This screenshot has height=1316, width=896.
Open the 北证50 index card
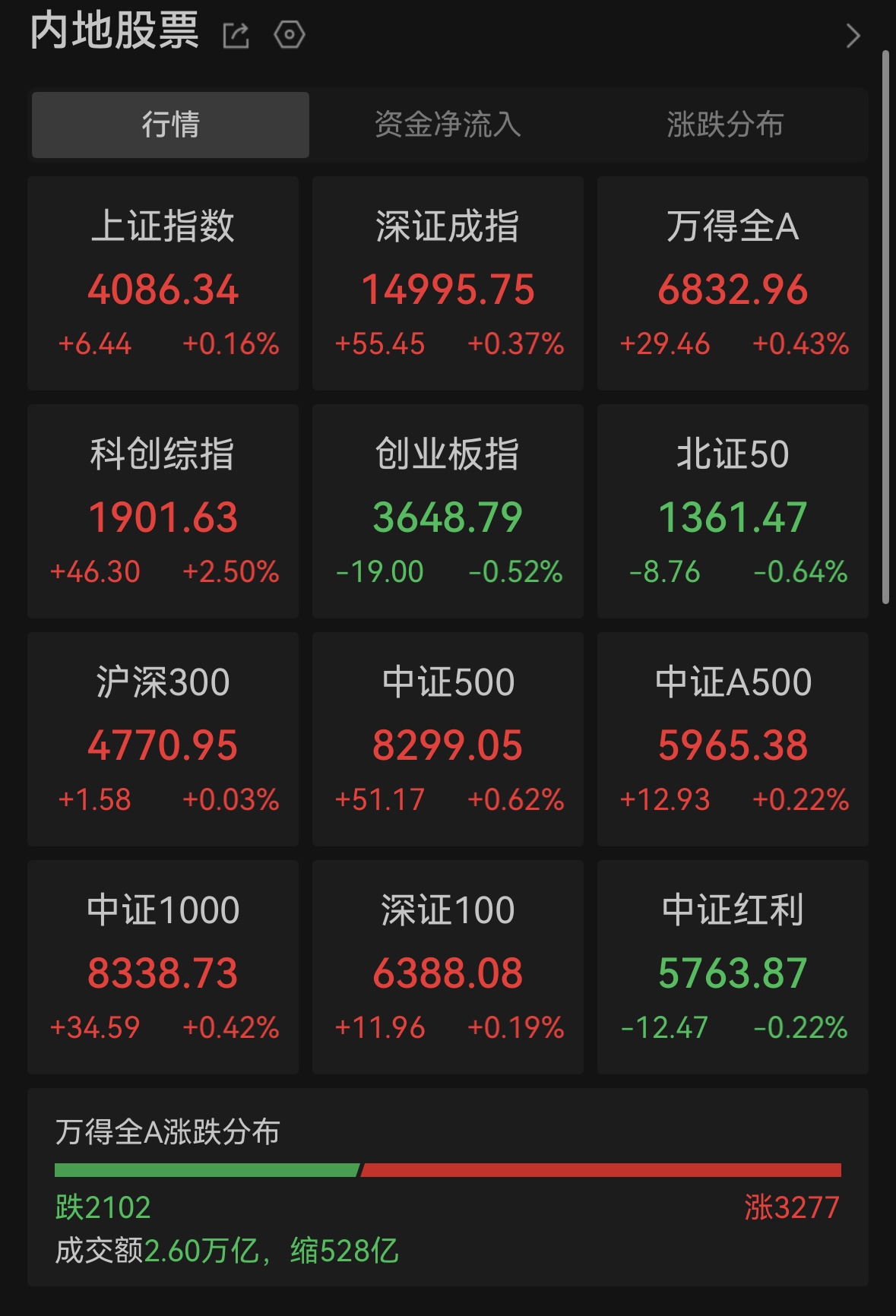[733, 511]
